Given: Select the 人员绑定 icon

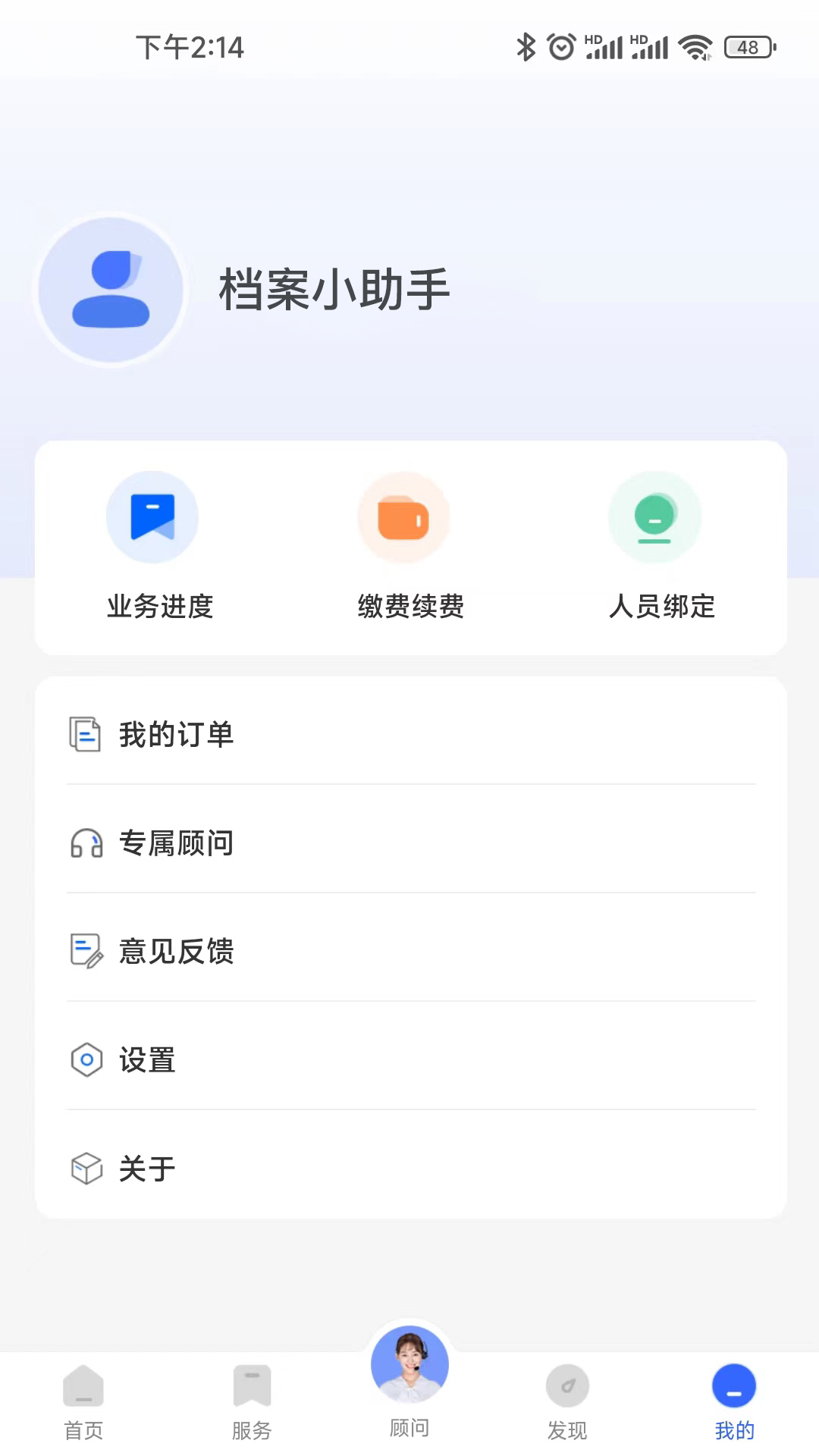Looking at the screenshot, I should (x=655, y=516).
